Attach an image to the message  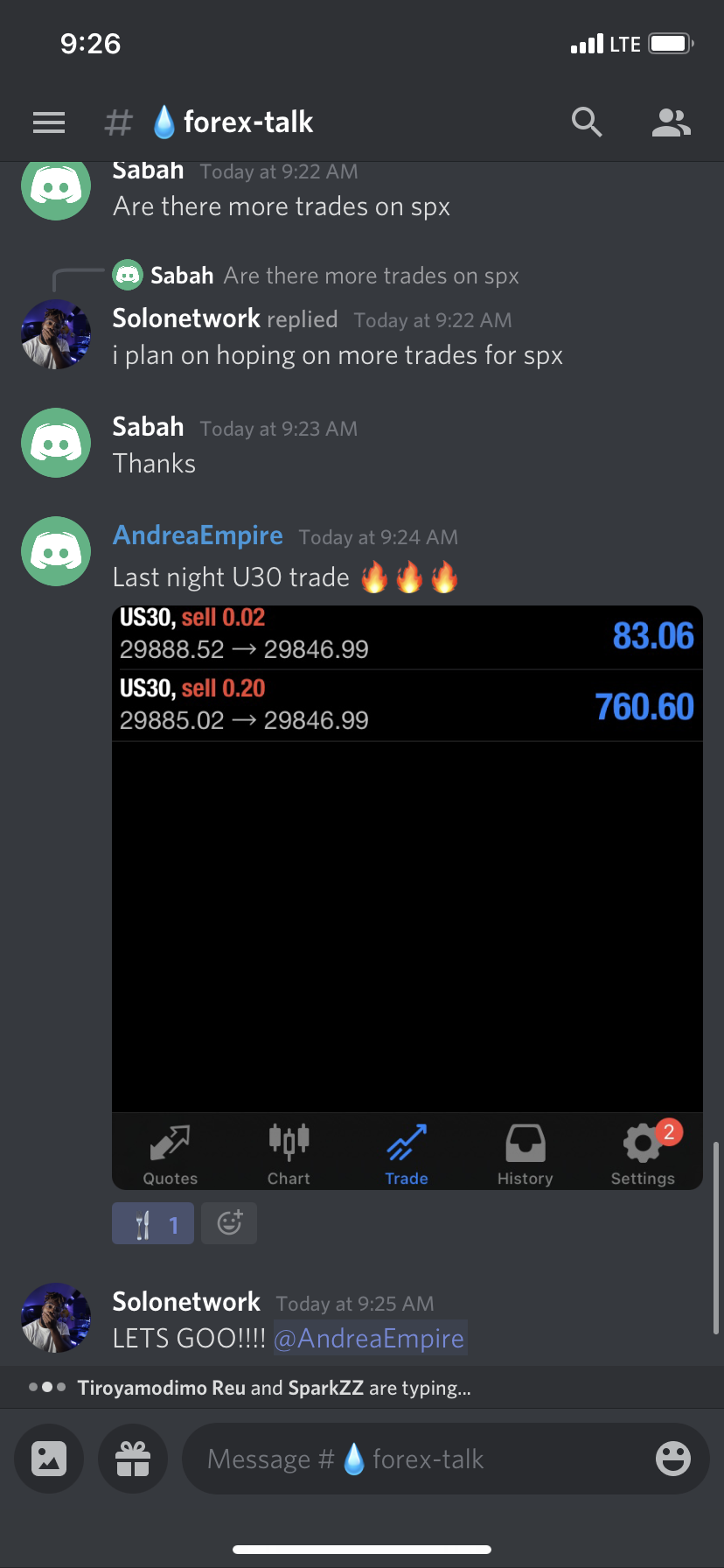click(49, 1459)
